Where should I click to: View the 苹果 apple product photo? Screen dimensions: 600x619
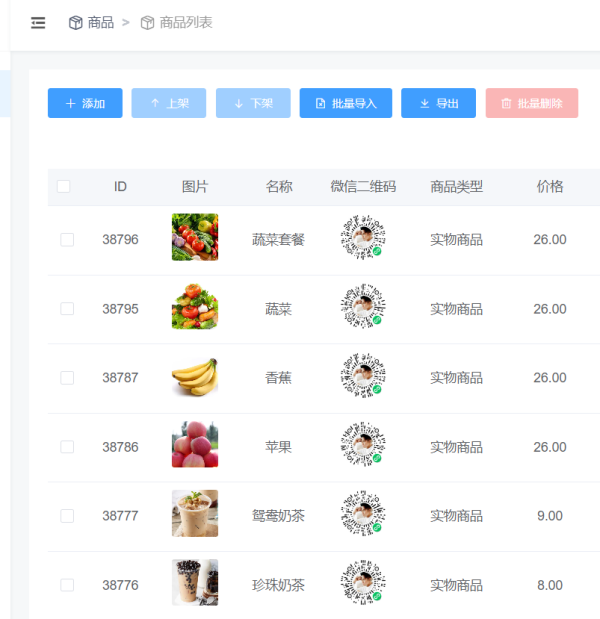click(x=194, y=445)
